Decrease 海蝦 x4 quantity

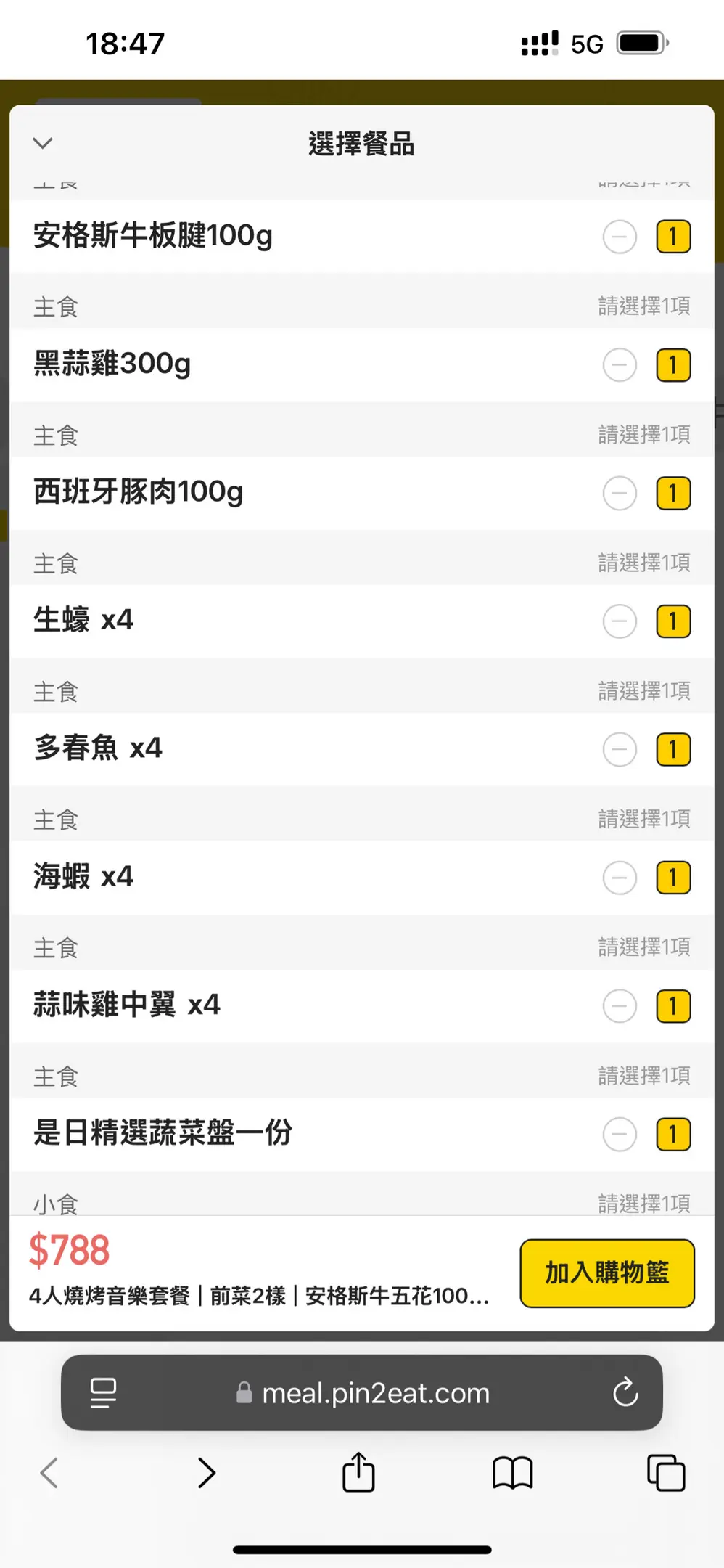(x=620, y=878)
